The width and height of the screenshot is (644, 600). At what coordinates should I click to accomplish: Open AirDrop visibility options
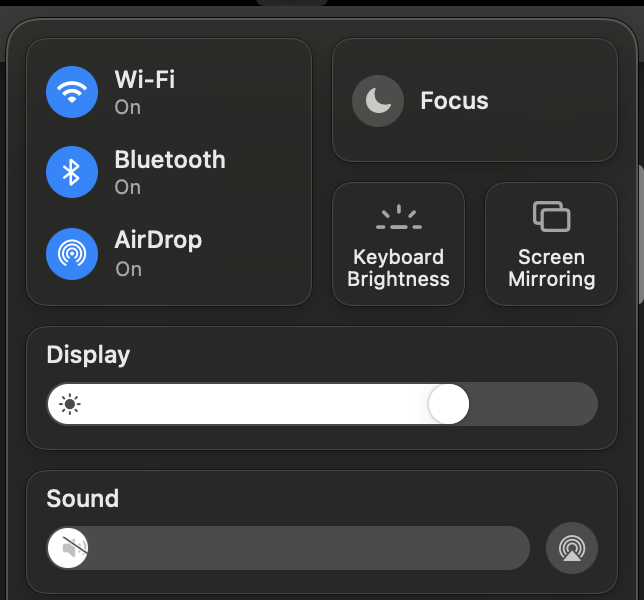tap(158, 254)
